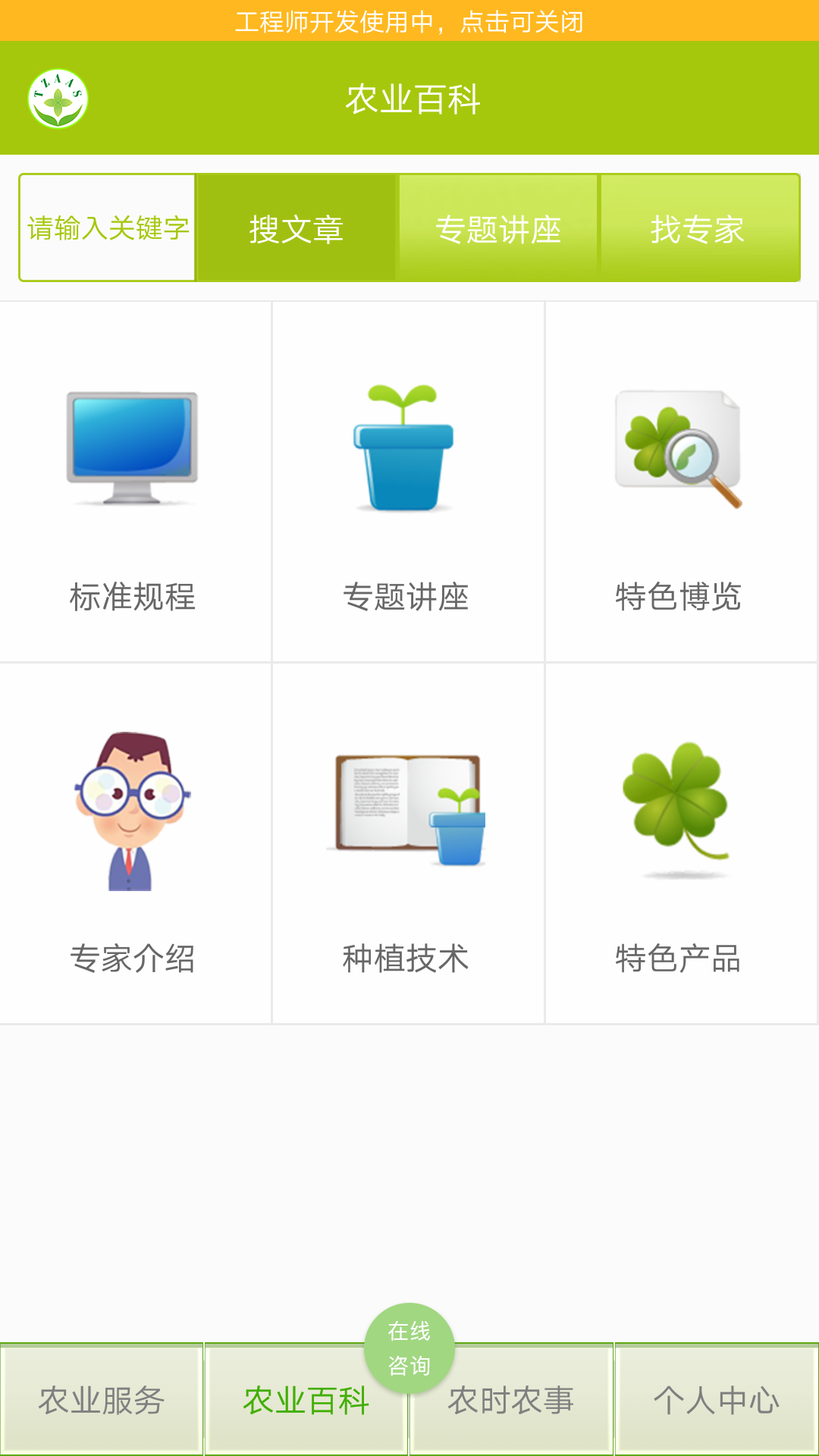Focus the 请输入关键字 search field
Viewport: 819px width, 1456px height.
(106, 227)
